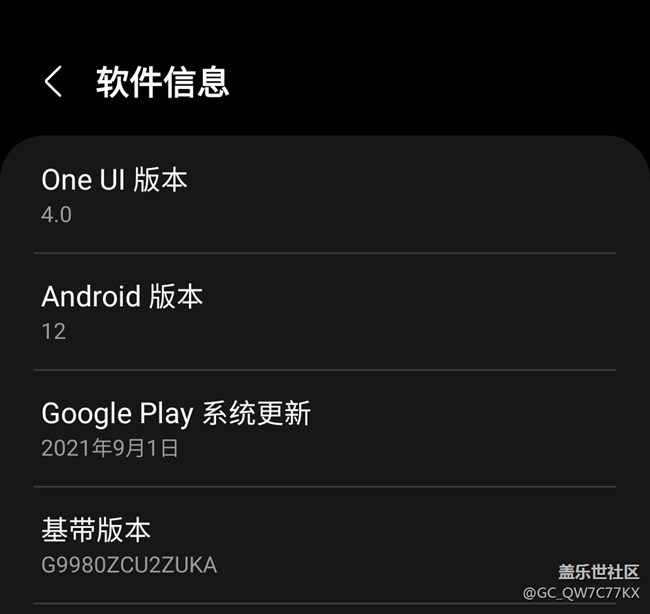Go back from the 软件信息 screen
650x614 pixels.
point(54,82)
